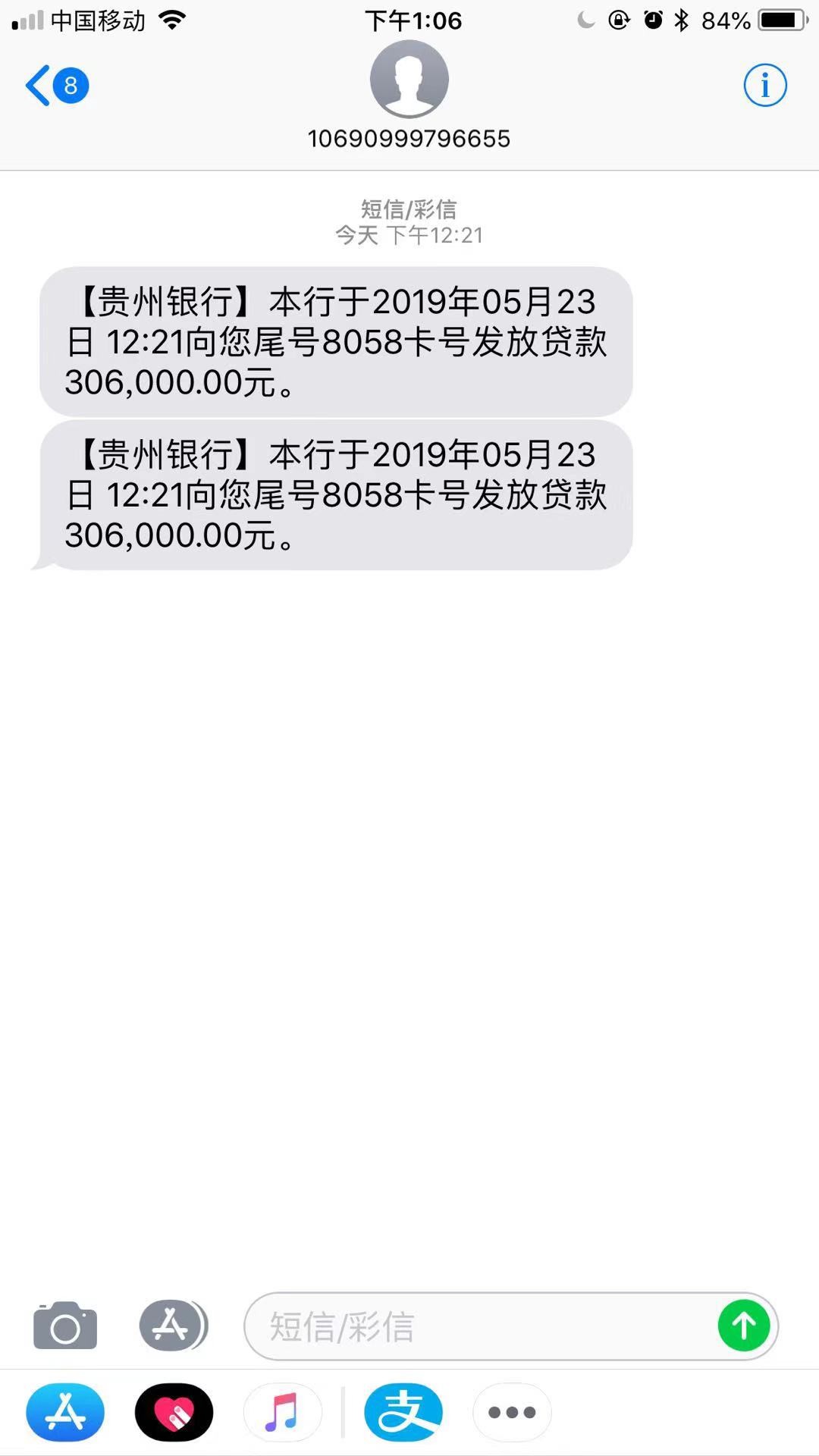The width and height of the screenshot is (819, 1456).
Task: Open the App Store iMessage app
Action: [x=65, y=1412]
